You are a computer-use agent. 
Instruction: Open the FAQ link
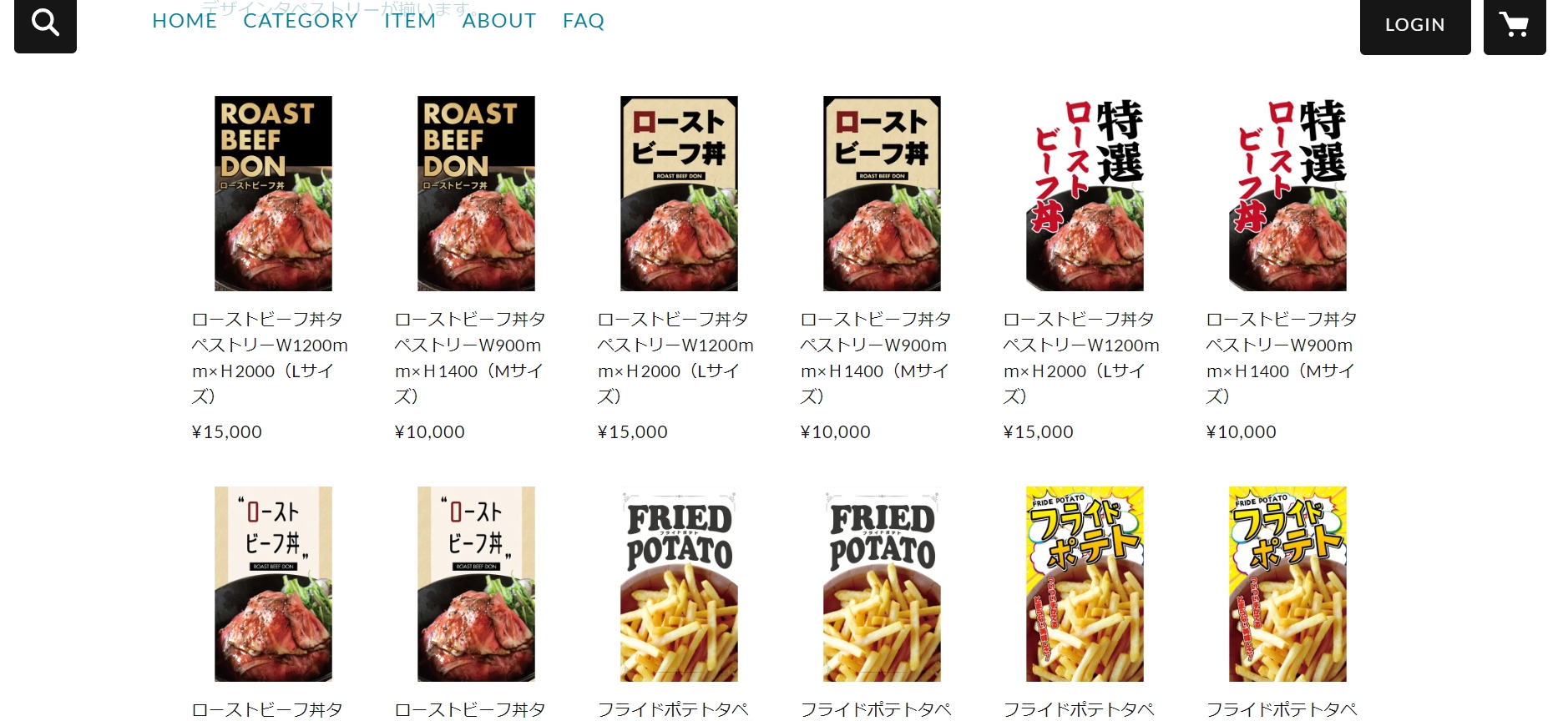click(584, 21)
